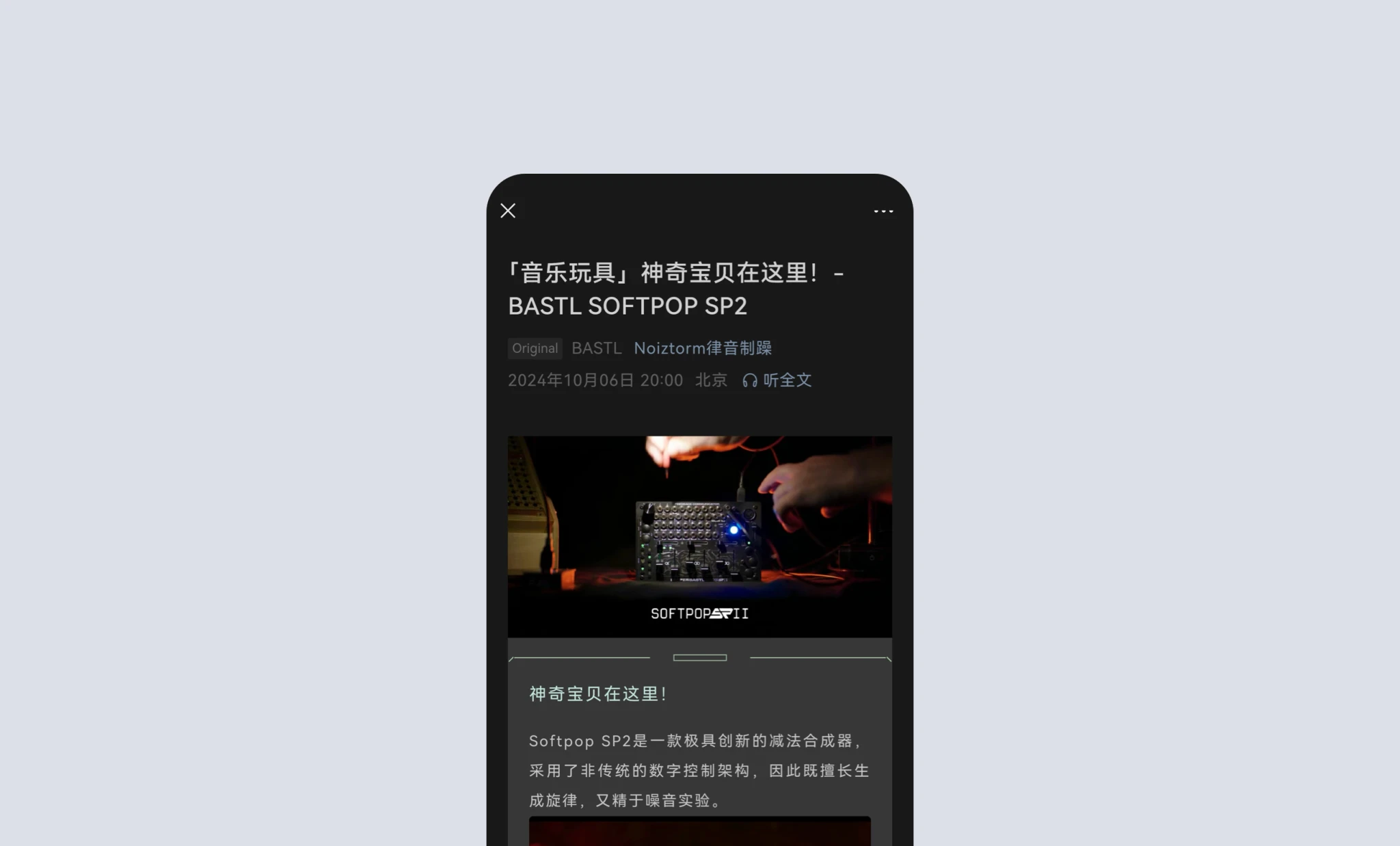This screenshot has height=846, width=1400.
Task: Open the three-dot overflow menu
Action: (x=883, y=211)
